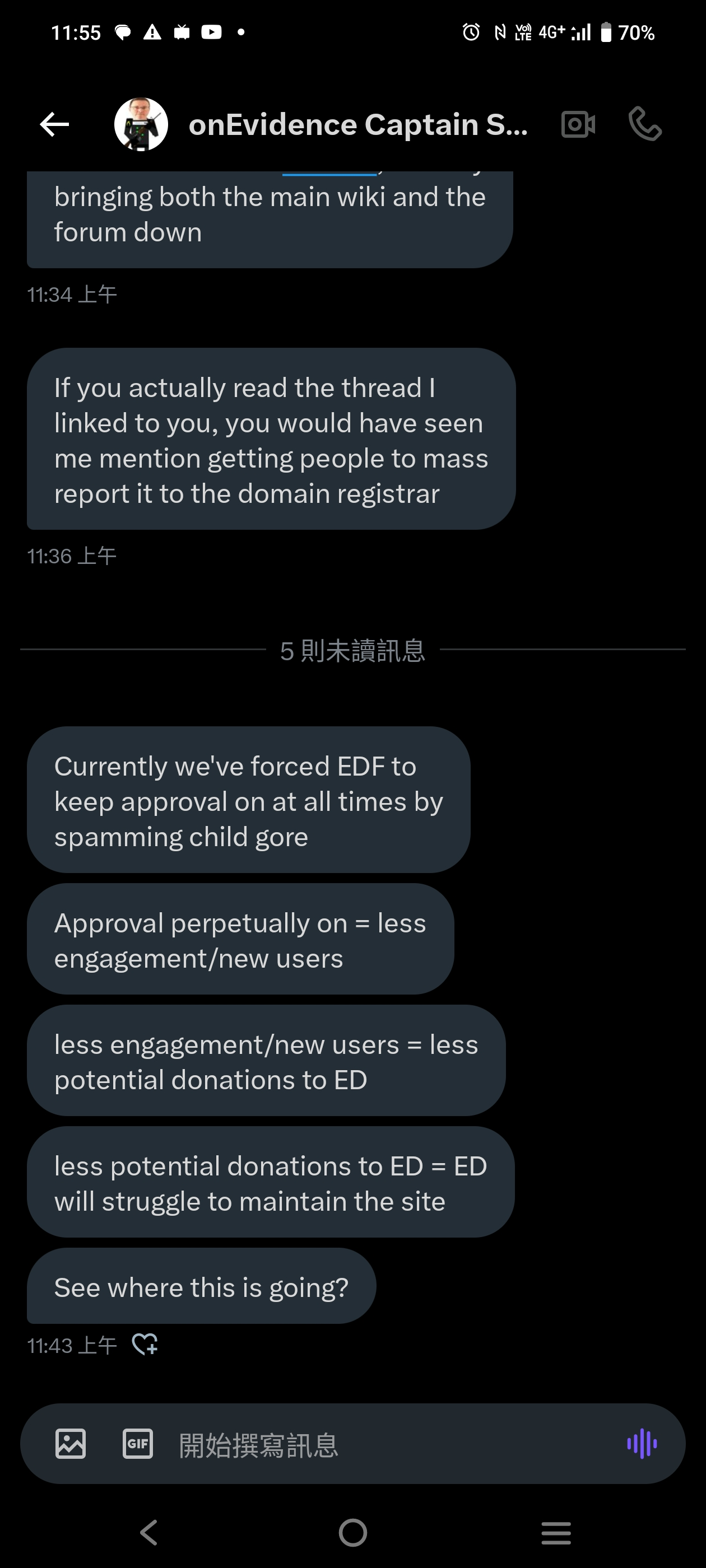Open the contact's profile picture
The width and height of the screenshot is (706, 1568).
coord(141,125)
